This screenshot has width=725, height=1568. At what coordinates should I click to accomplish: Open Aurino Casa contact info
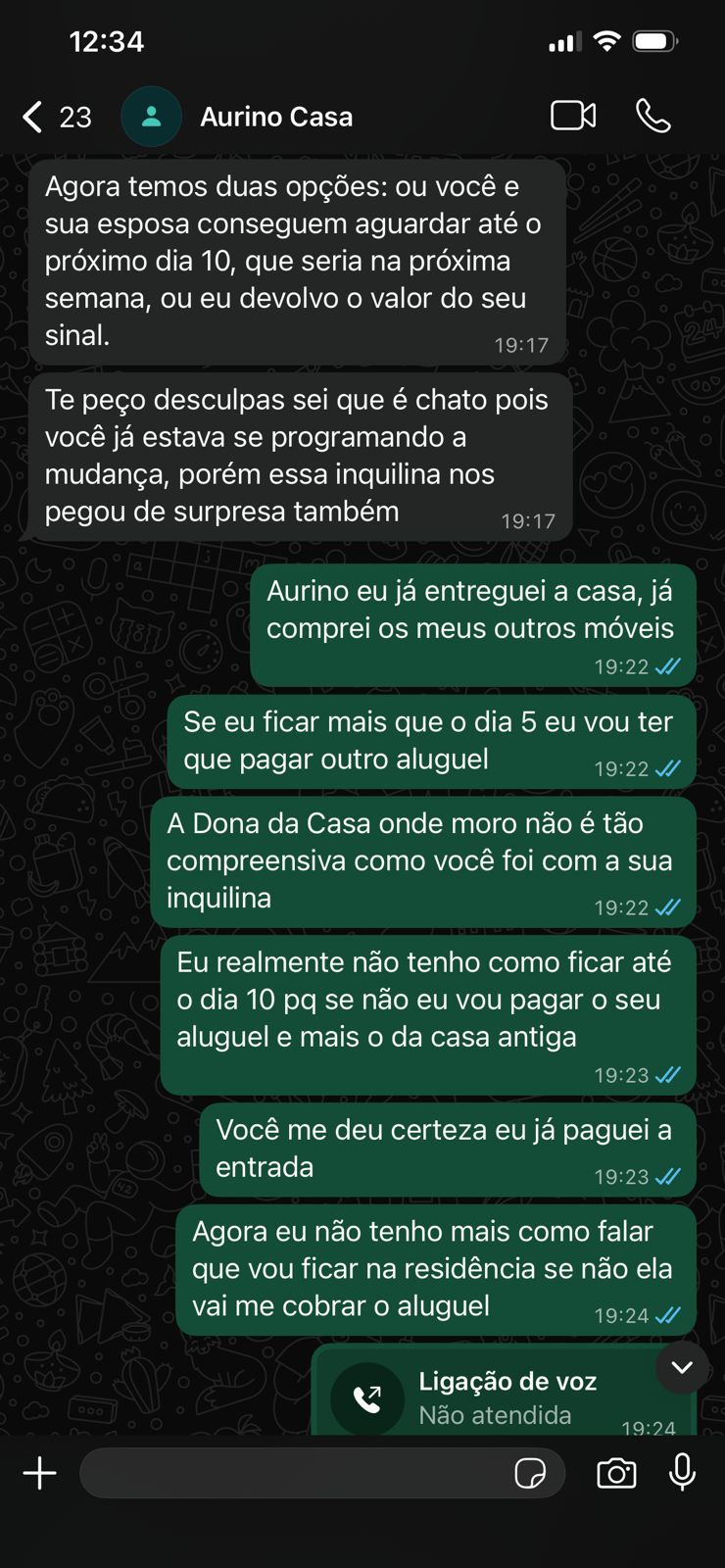275,117
